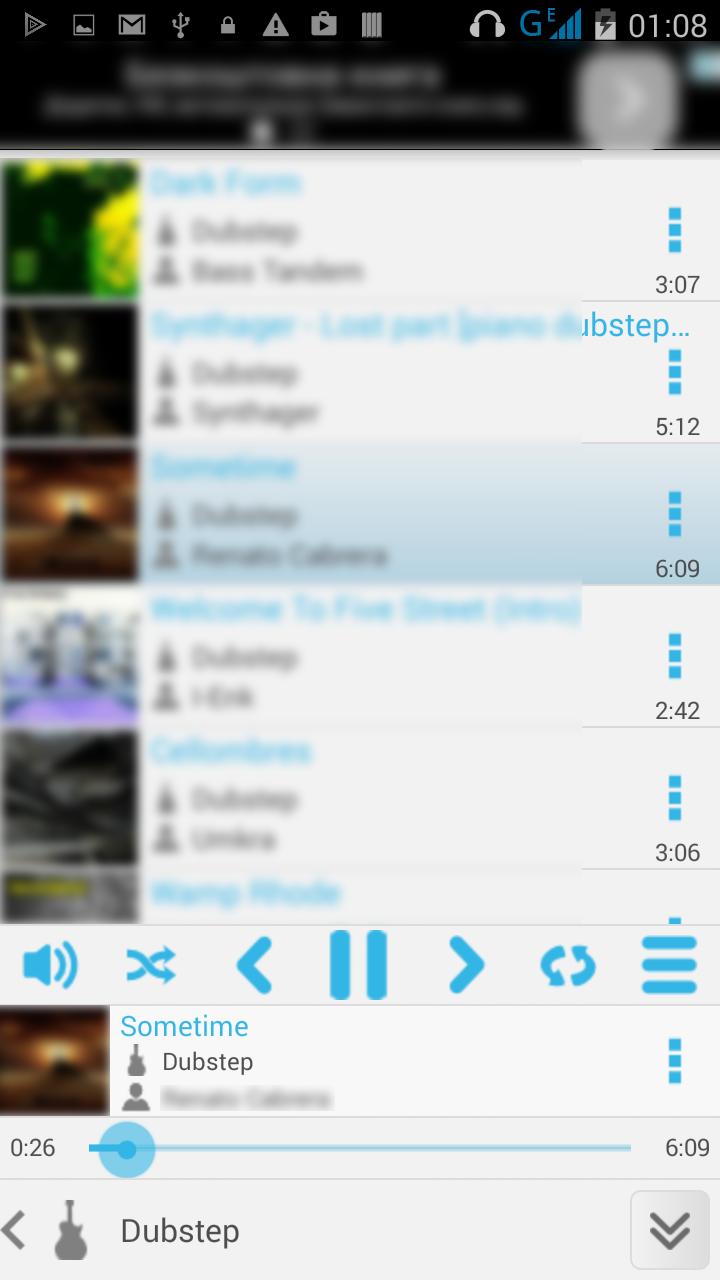Toggle shuffle mode
720x1280 pixels.
[x=151, y=965]
